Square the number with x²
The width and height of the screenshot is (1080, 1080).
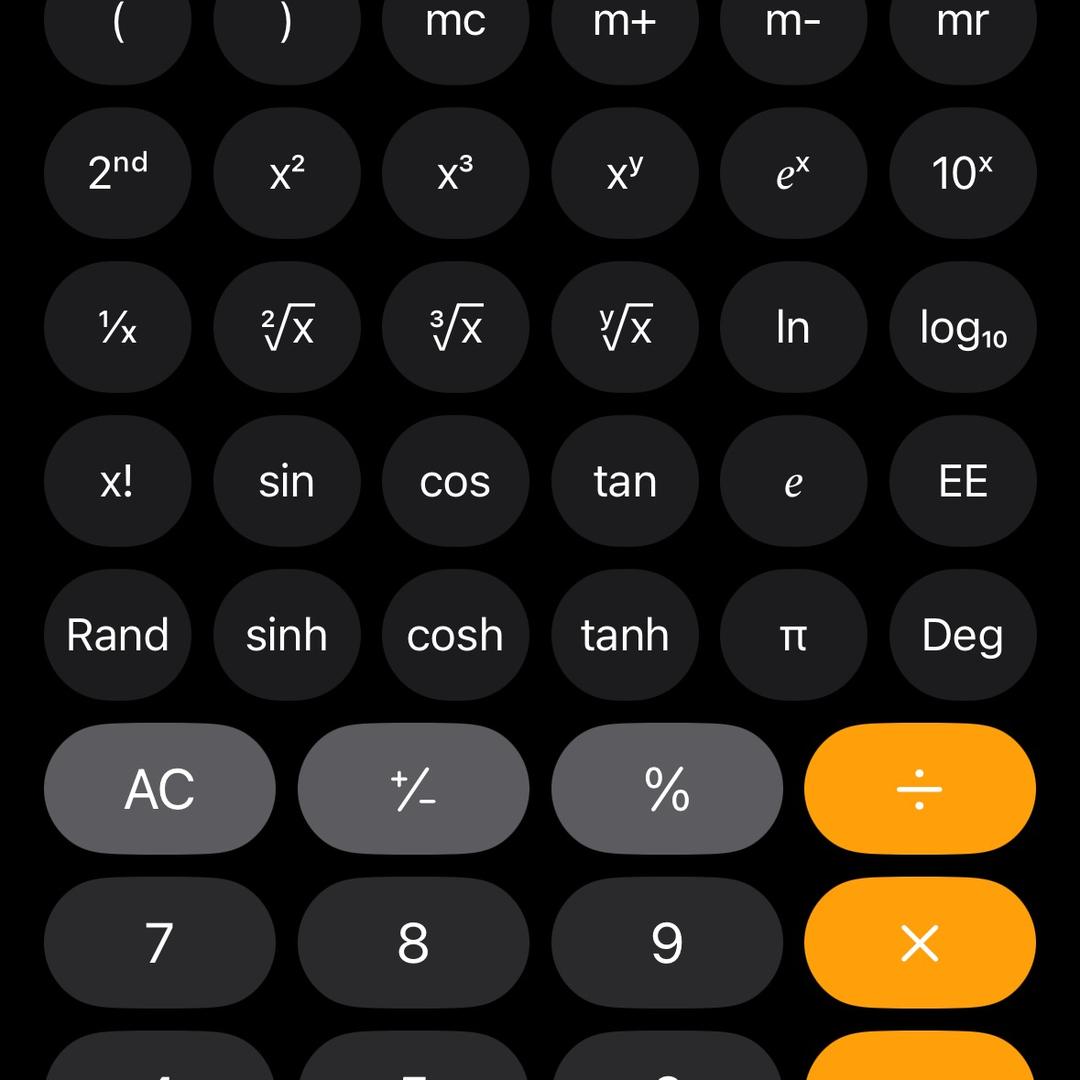tap(287, 173)
